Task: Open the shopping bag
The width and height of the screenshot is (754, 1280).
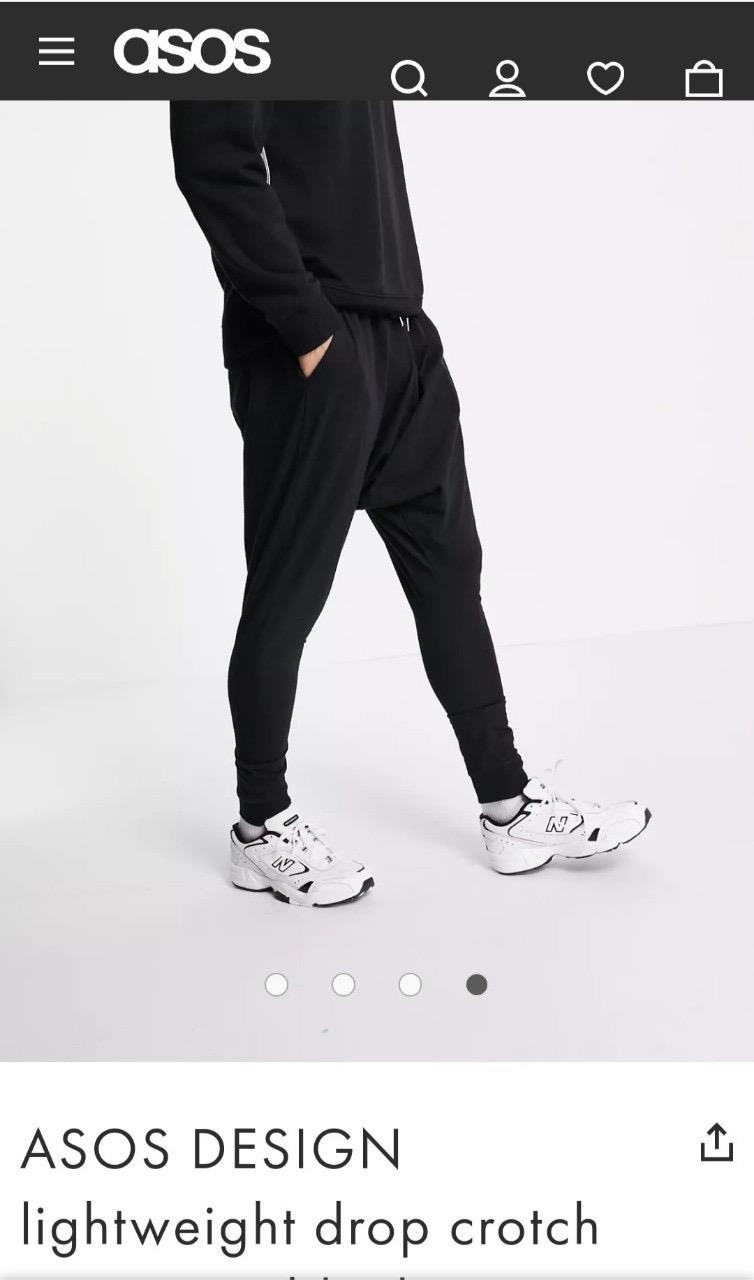Action: (x=704, y=78)
